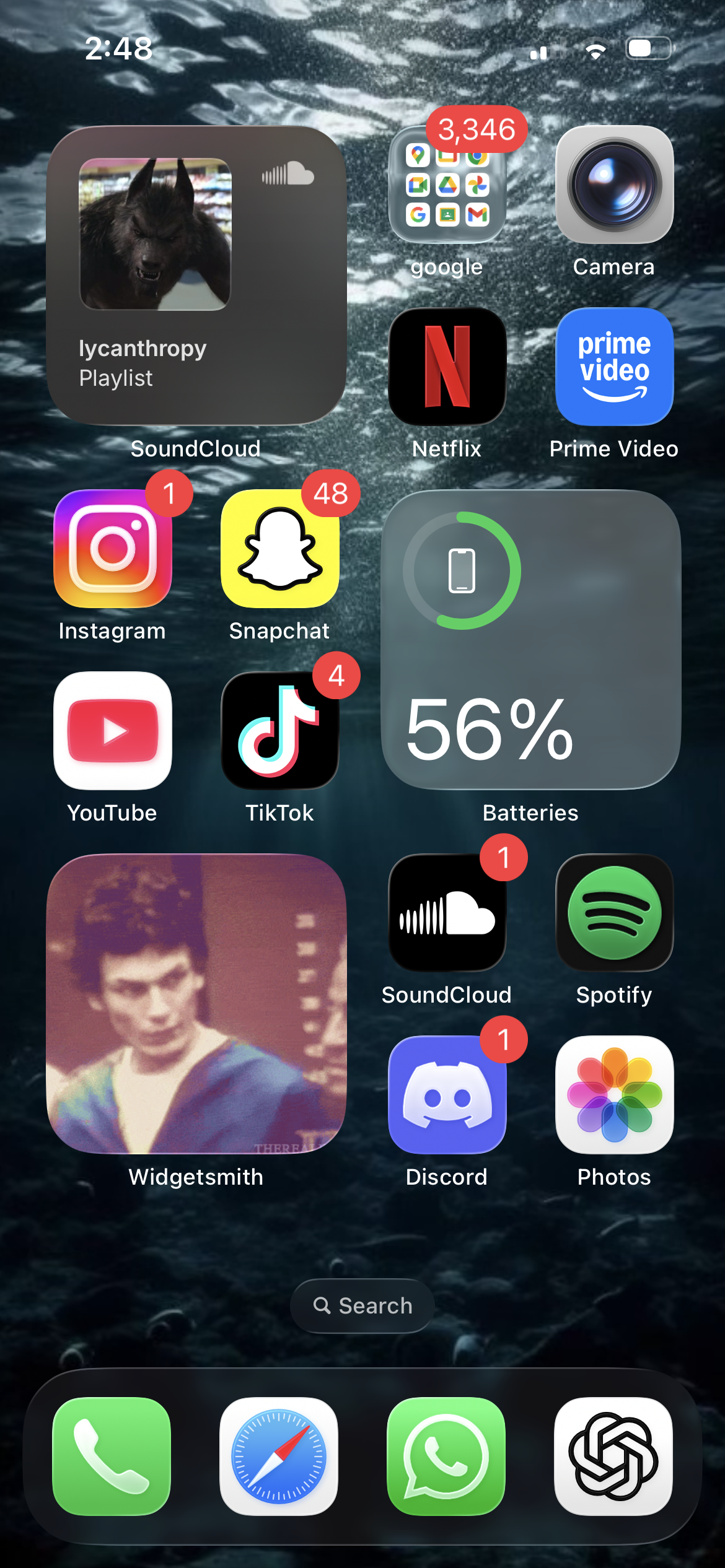Open Spotify
This screenshot has height=1568, width=725.
click(614, 913)
